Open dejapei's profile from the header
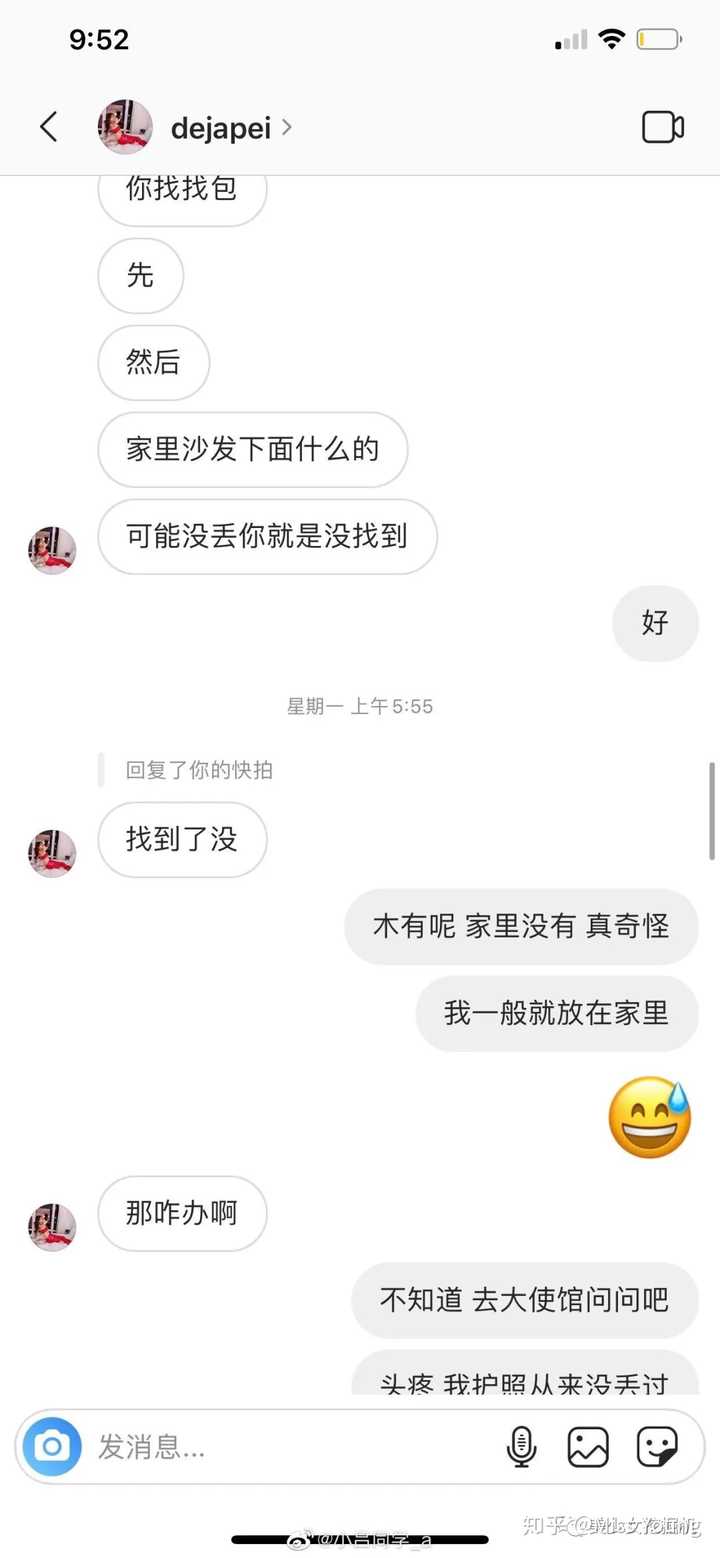The image size is (720, 1558). click(220, 128)
